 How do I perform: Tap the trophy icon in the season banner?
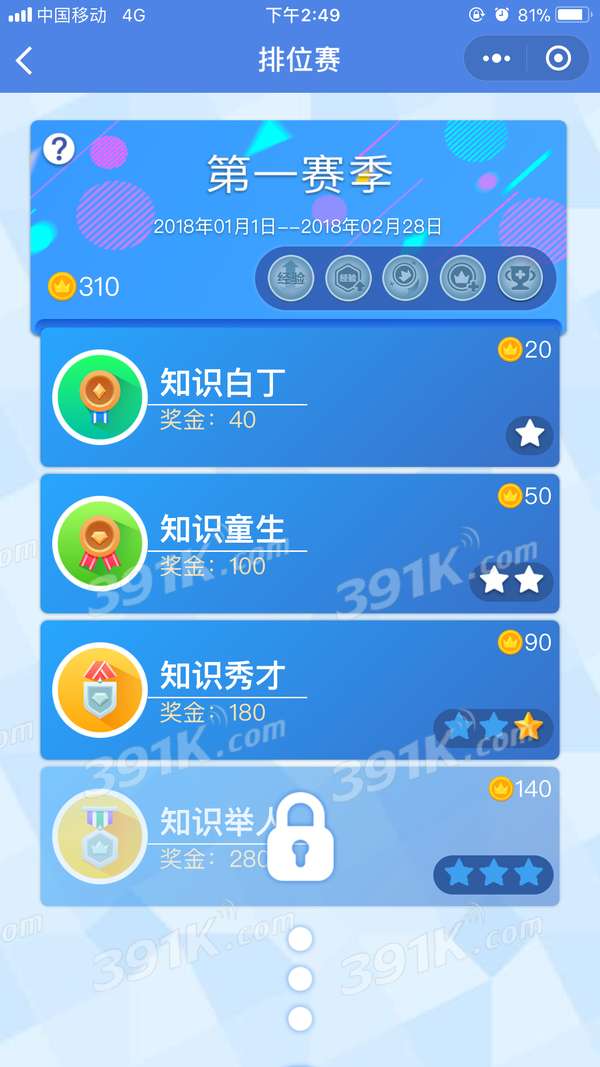point(520,278)
